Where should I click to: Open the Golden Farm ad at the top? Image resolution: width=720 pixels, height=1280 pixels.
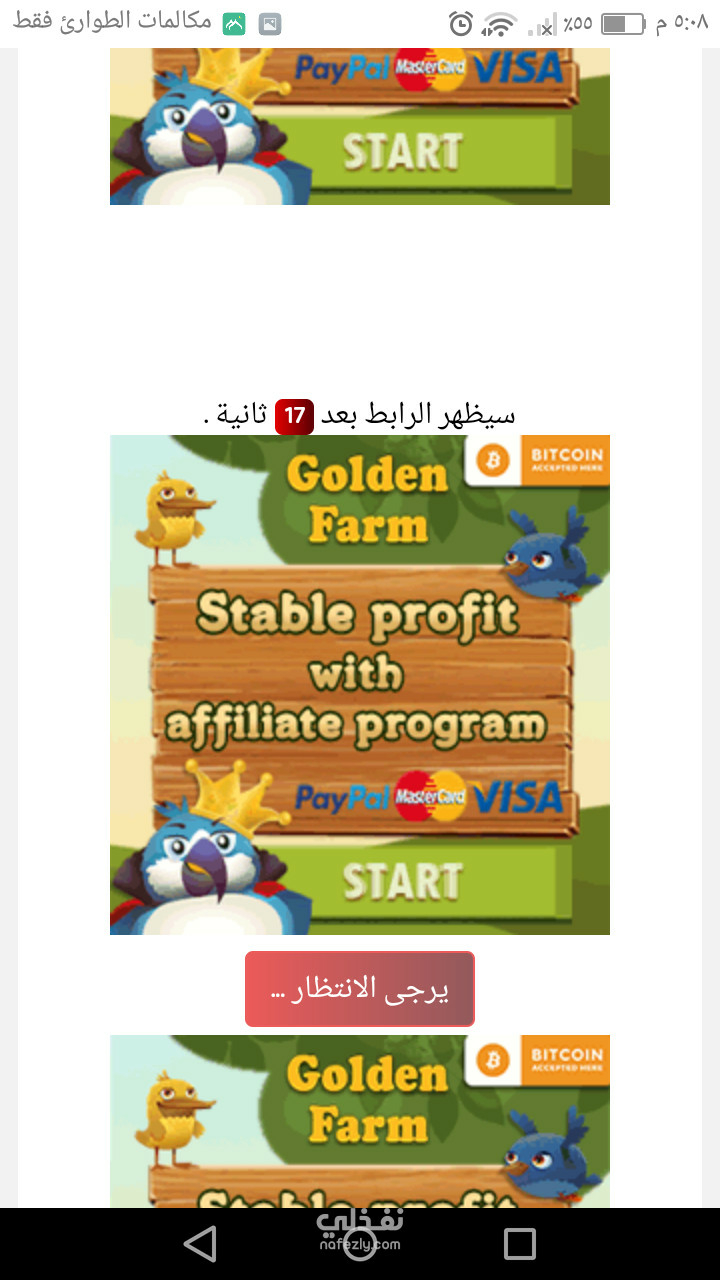(360, 126)
